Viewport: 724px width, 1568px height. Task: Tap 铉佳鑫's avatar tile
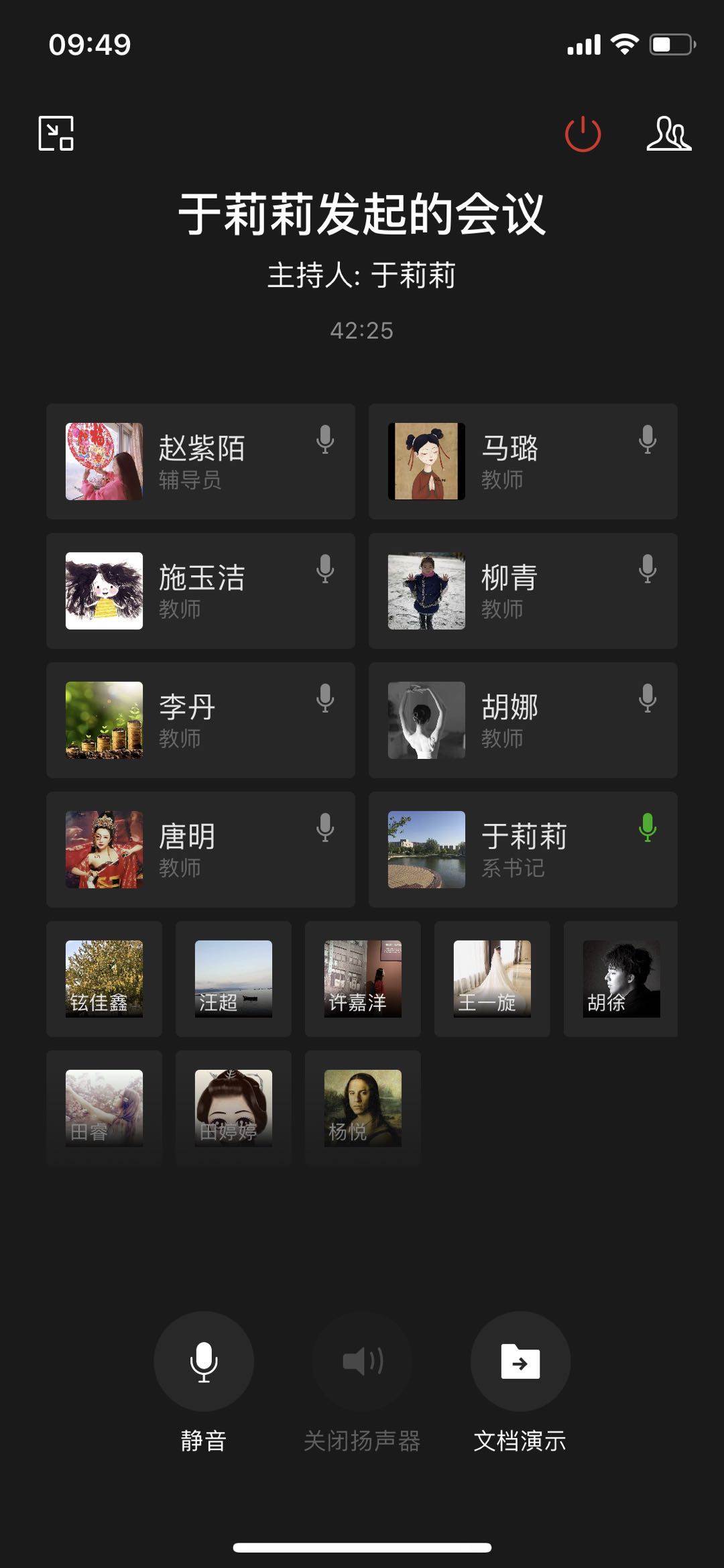point(104,979)
